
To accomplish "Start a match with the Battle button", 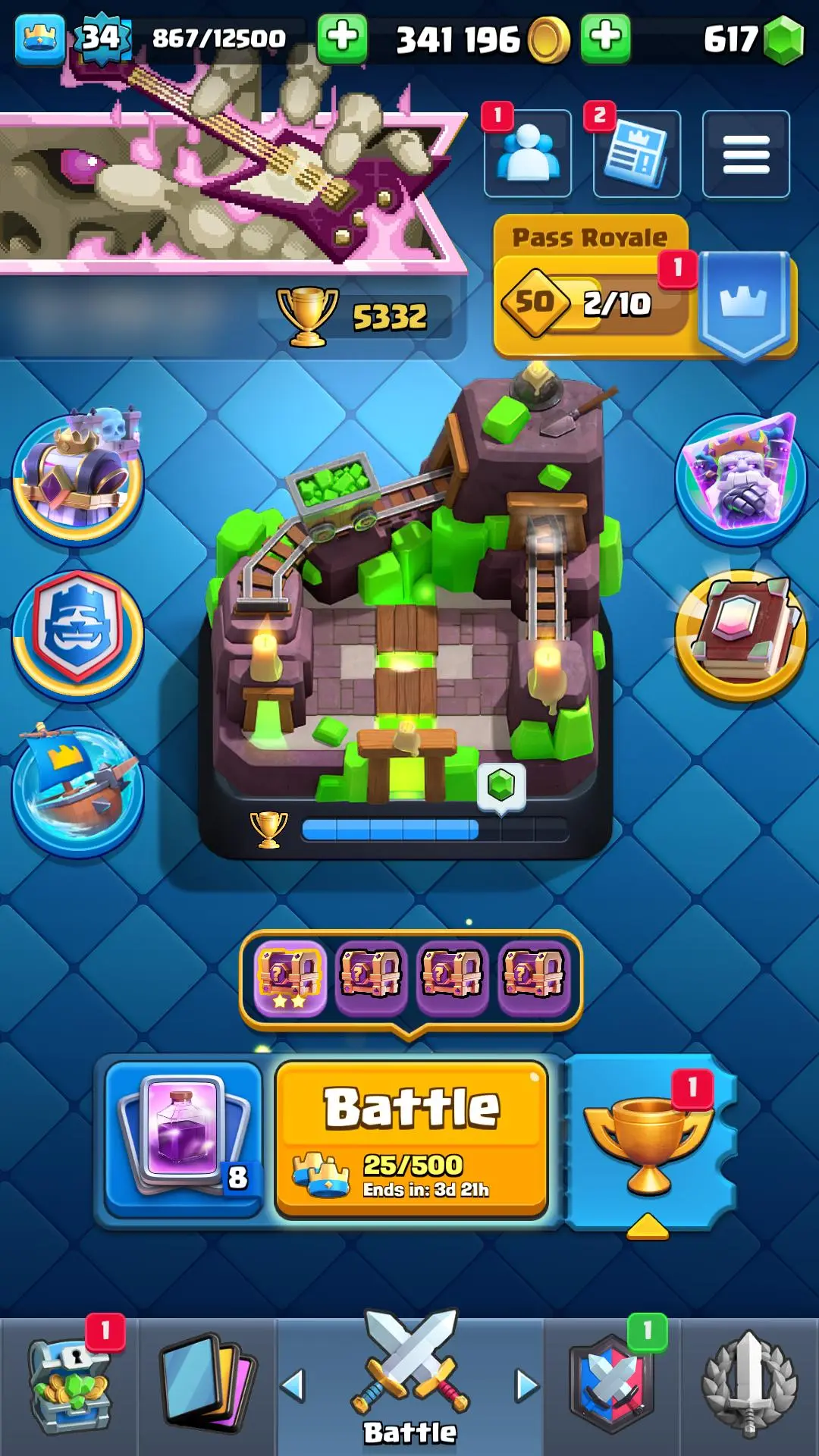I will [411, 1137].
